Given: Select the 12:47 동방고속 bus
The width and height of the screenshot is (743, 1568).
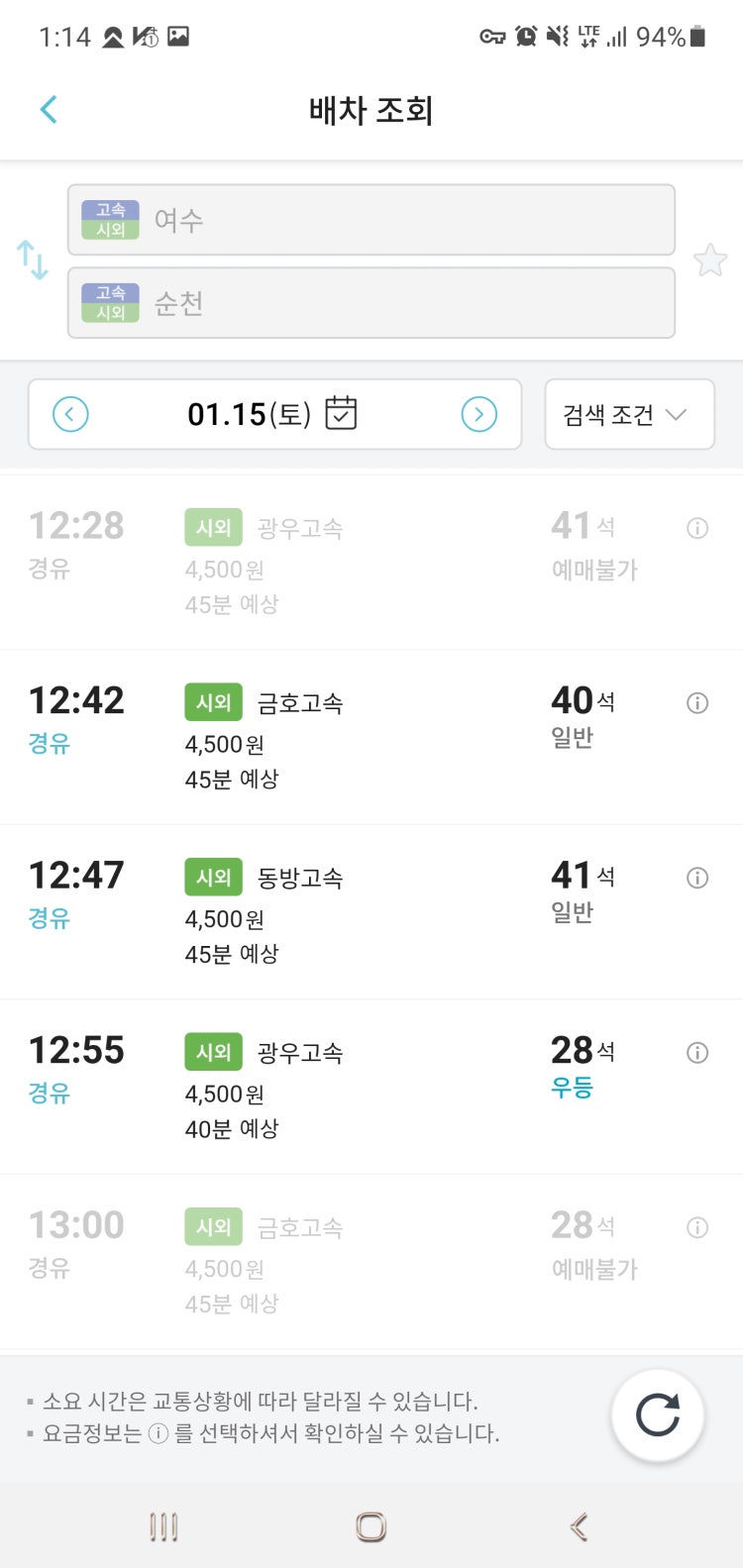Looking at the screenshot, I should click(371, 912).
